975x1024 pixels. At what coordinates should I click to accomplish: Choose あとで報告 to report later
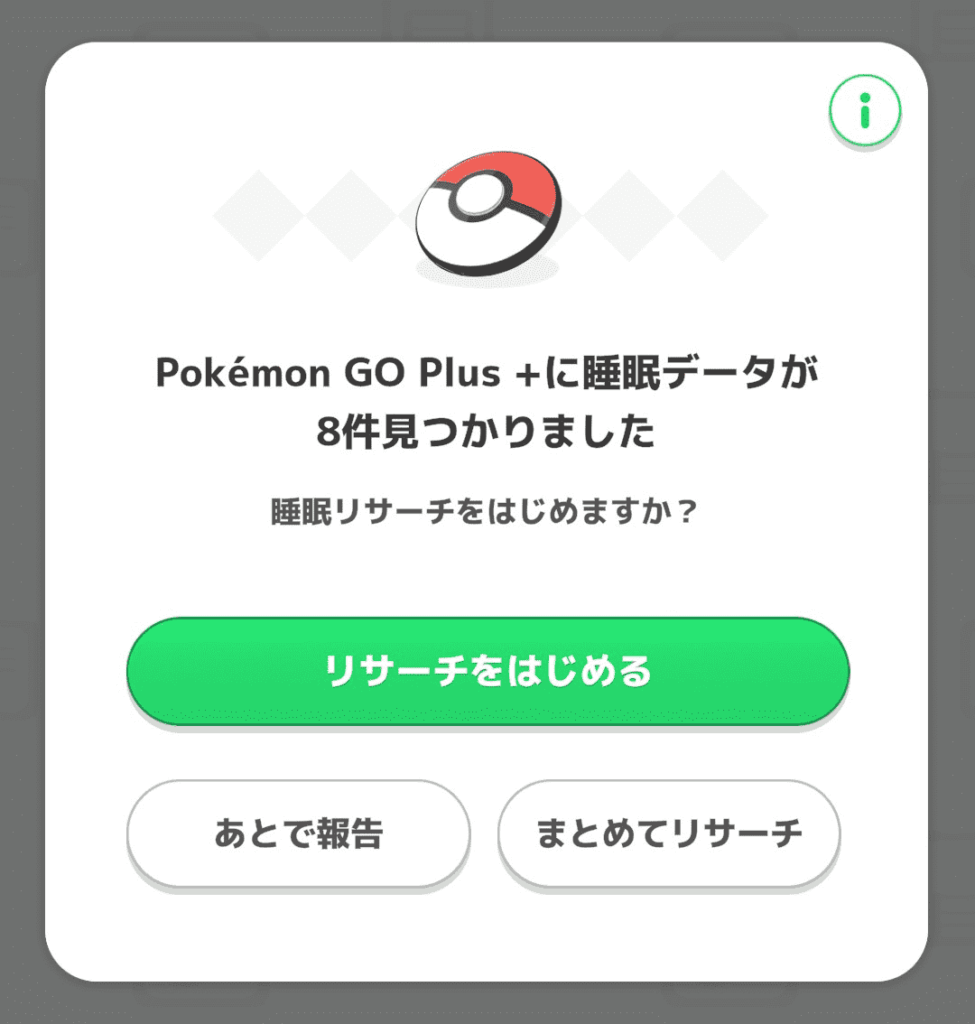point(298,833)
